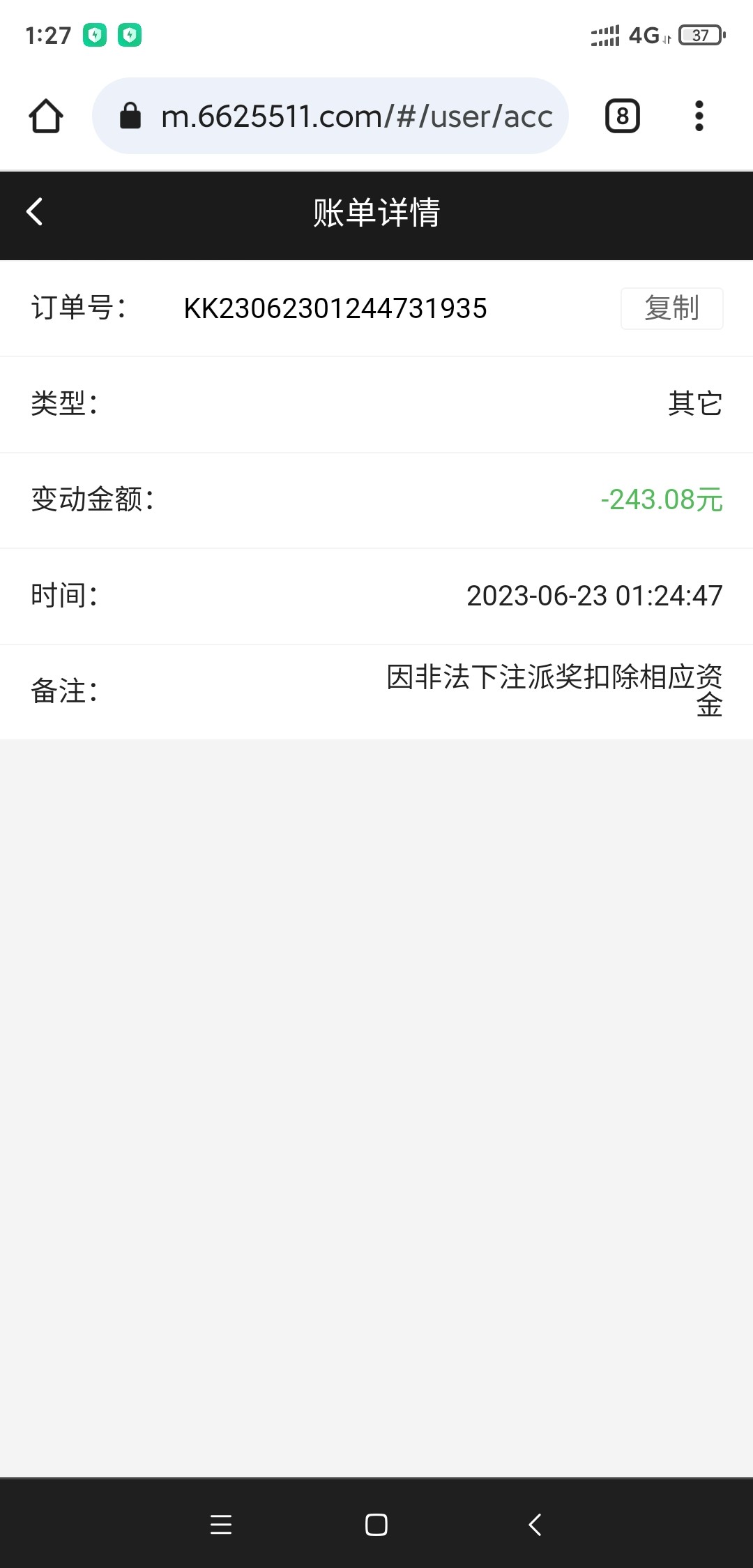Viewport: 753px width, 1568px height.
Task: Open the browser home page
Action: pos(46,116)
